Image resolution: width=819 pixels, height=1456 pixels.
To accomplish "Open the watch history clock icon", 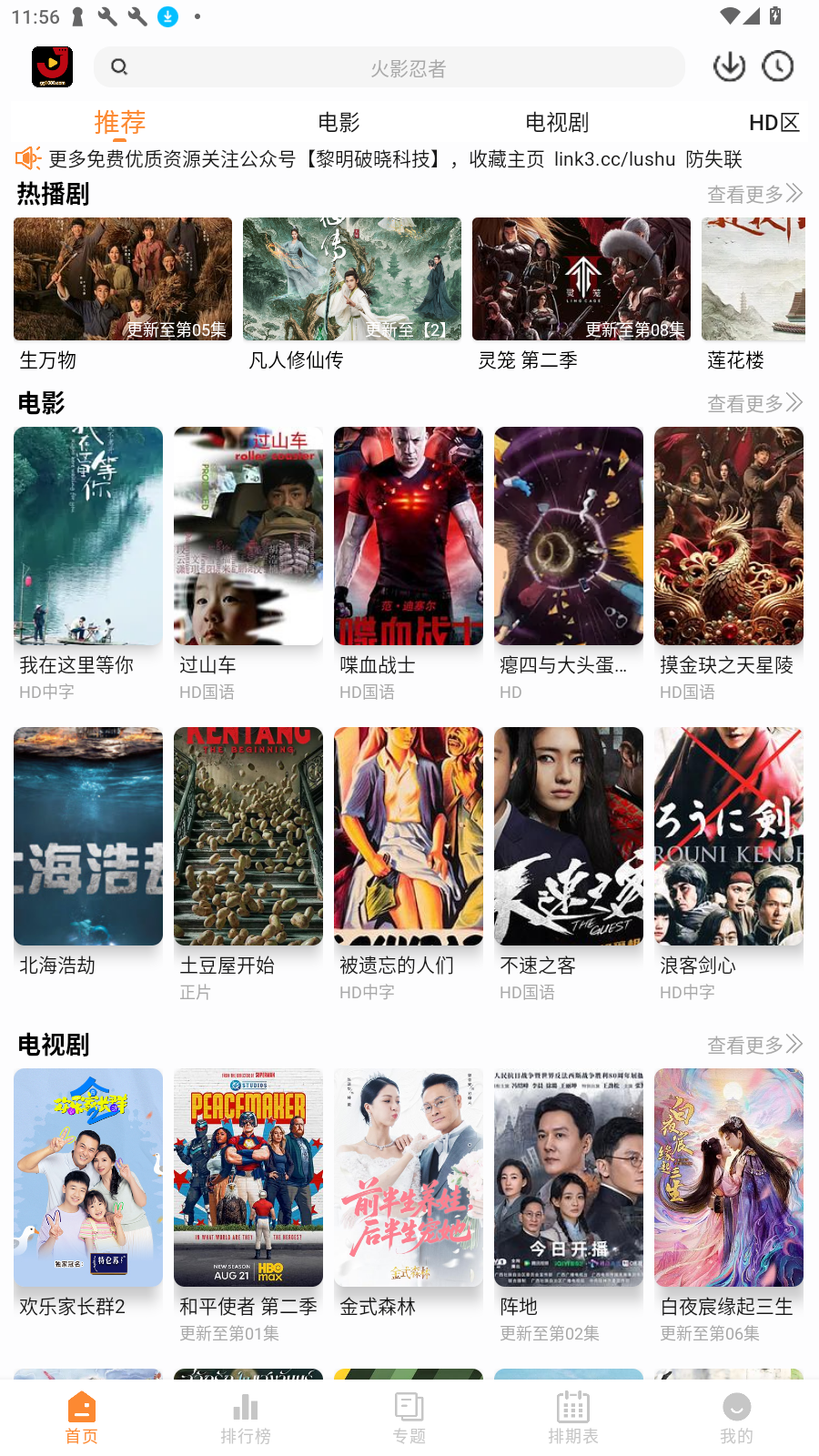I will tap(778, 66).
